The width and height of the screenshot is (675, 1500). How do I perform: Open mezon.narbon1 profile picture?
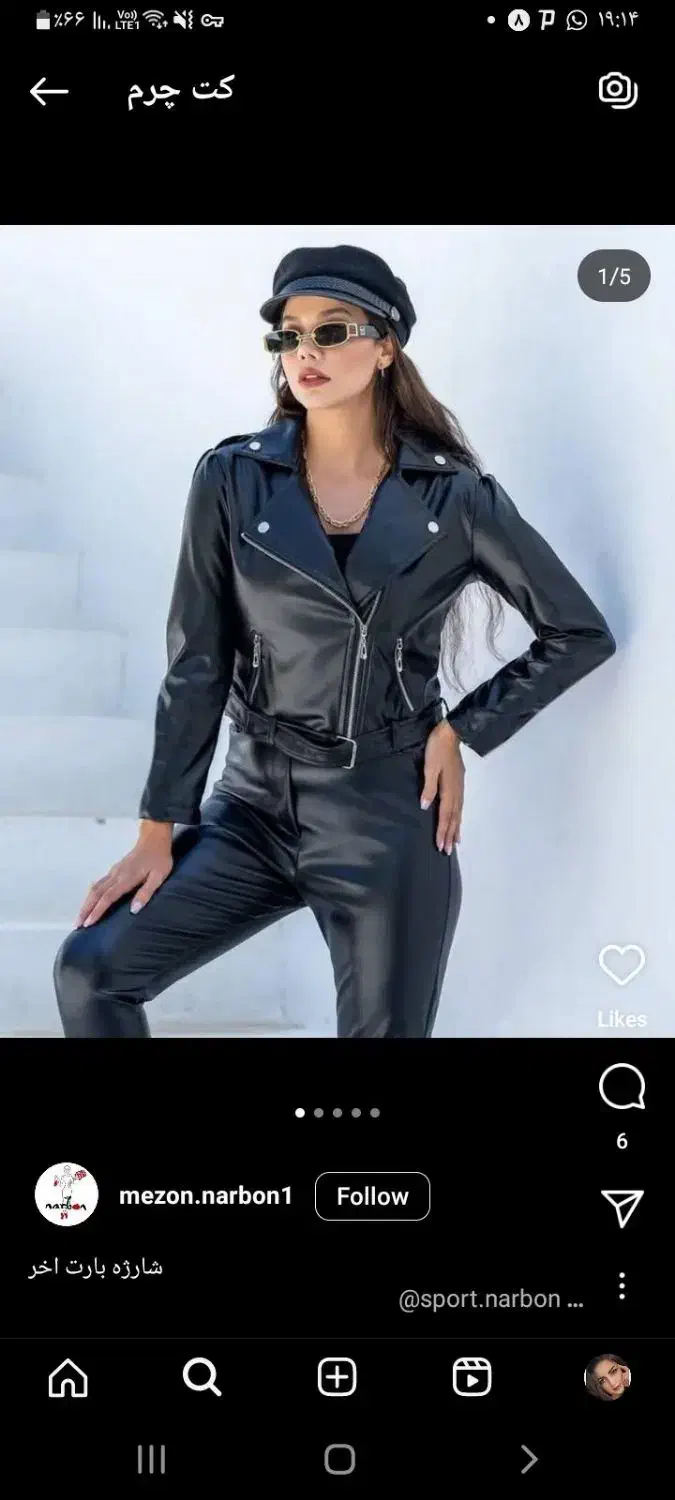(x=66, y=1194)
